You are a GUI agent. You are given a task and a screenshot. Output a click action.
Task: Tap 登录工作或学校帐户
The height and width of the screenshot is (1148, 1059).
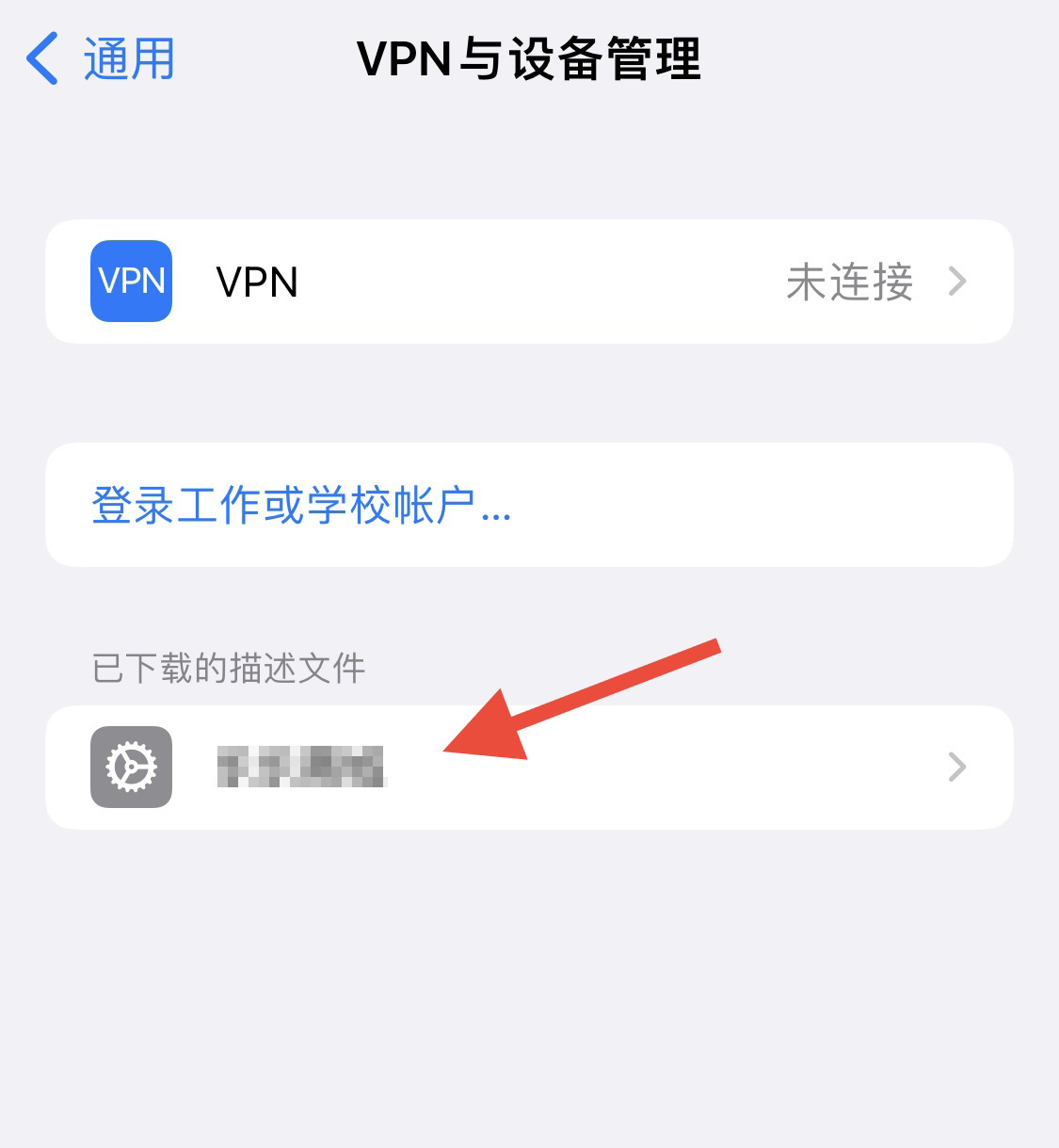click(301, 506)
